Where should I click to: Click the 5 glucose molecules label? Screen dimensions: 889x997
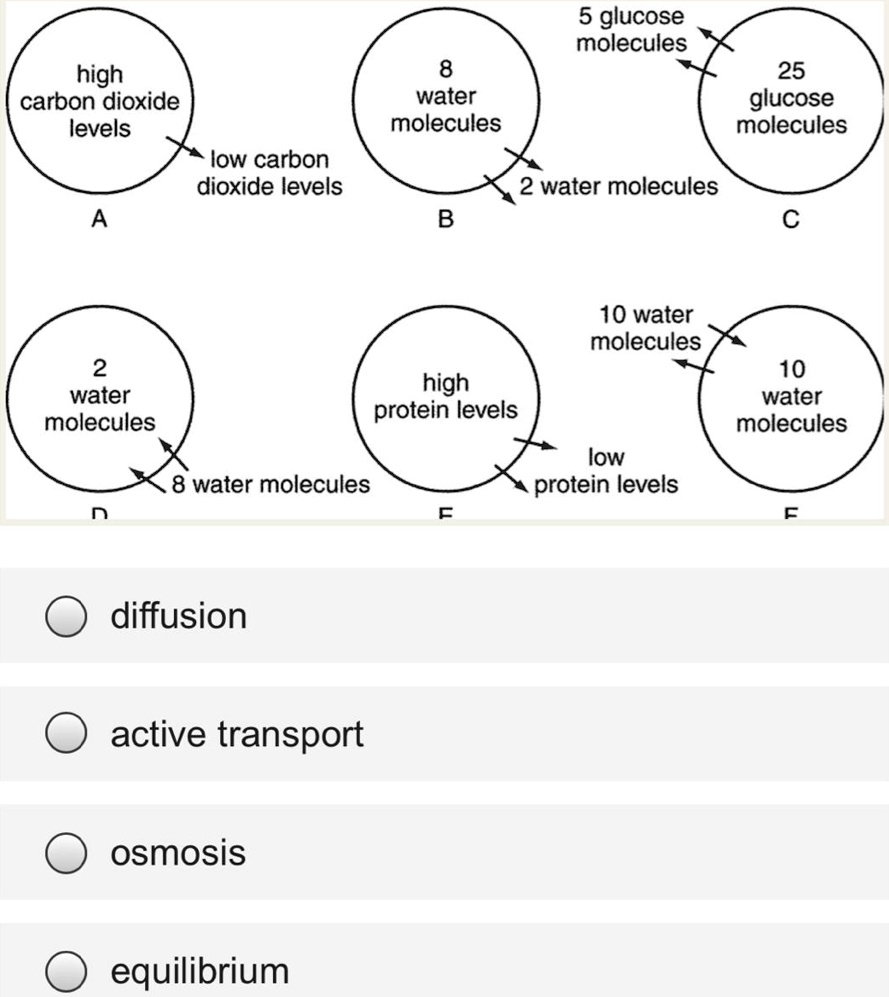point(630,30)
